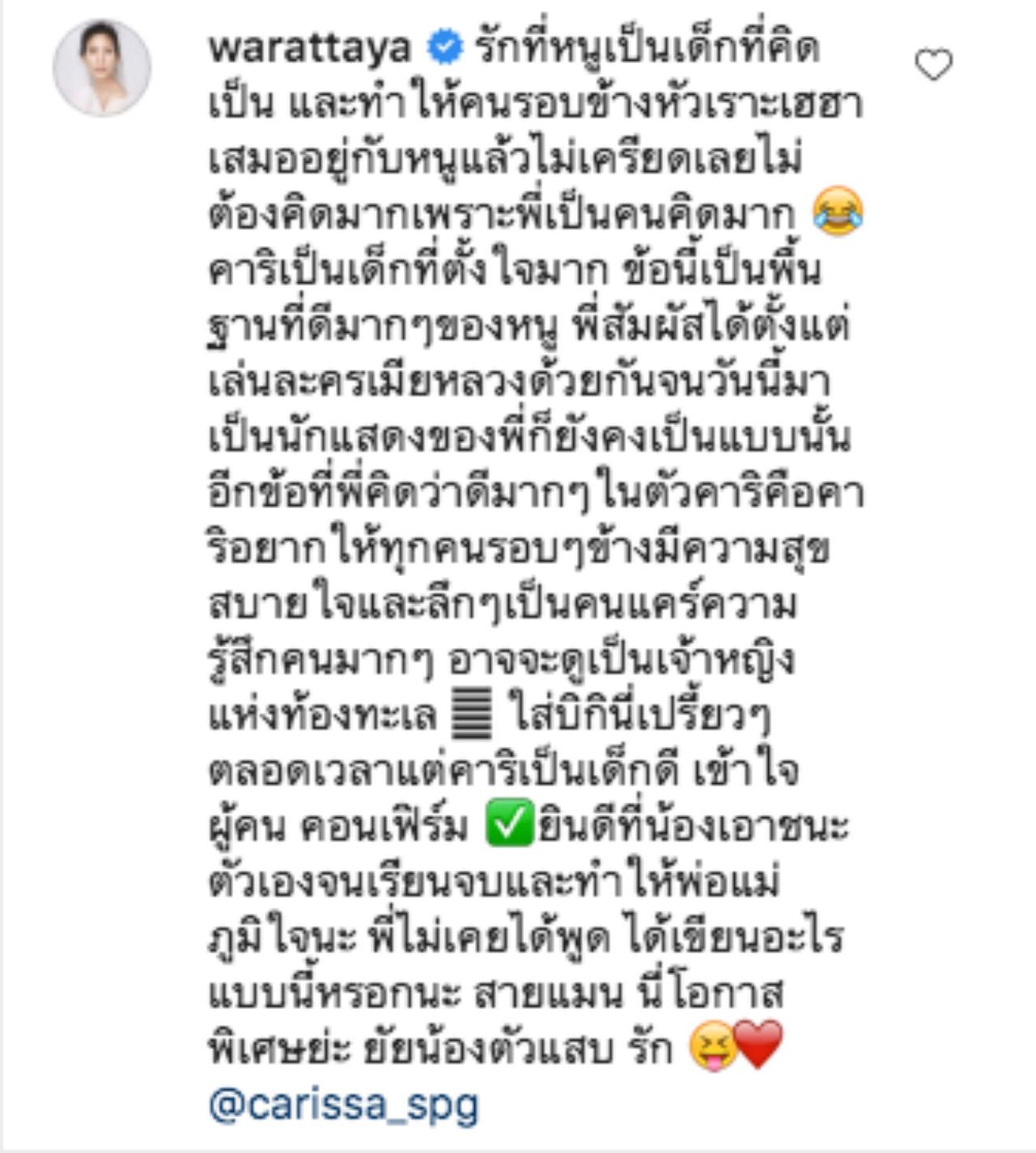Like warattaya's comment with the heart

[x=933, y=65]
